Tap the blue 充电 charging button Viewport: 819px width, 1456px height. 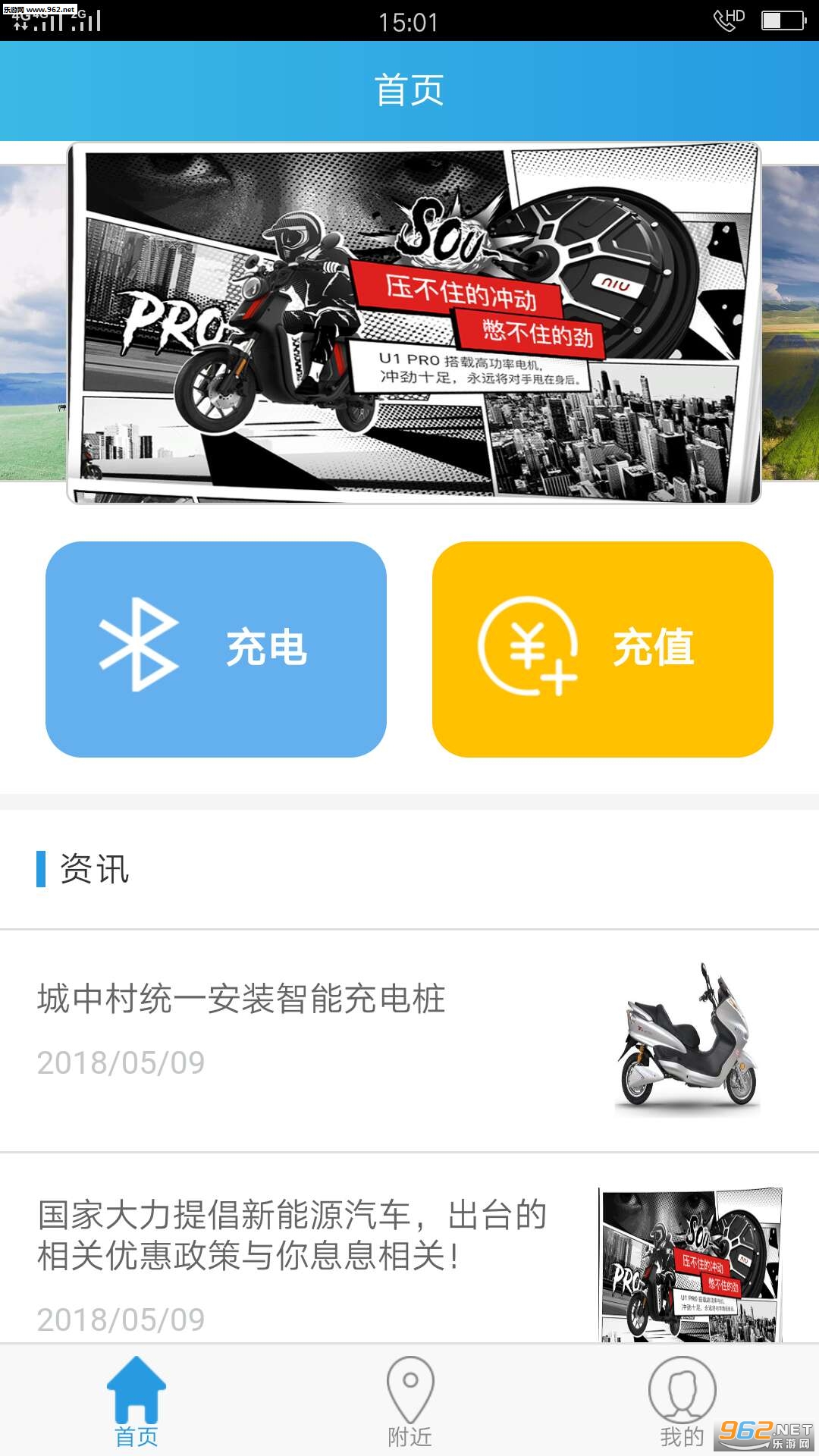[x=216, y=649]
